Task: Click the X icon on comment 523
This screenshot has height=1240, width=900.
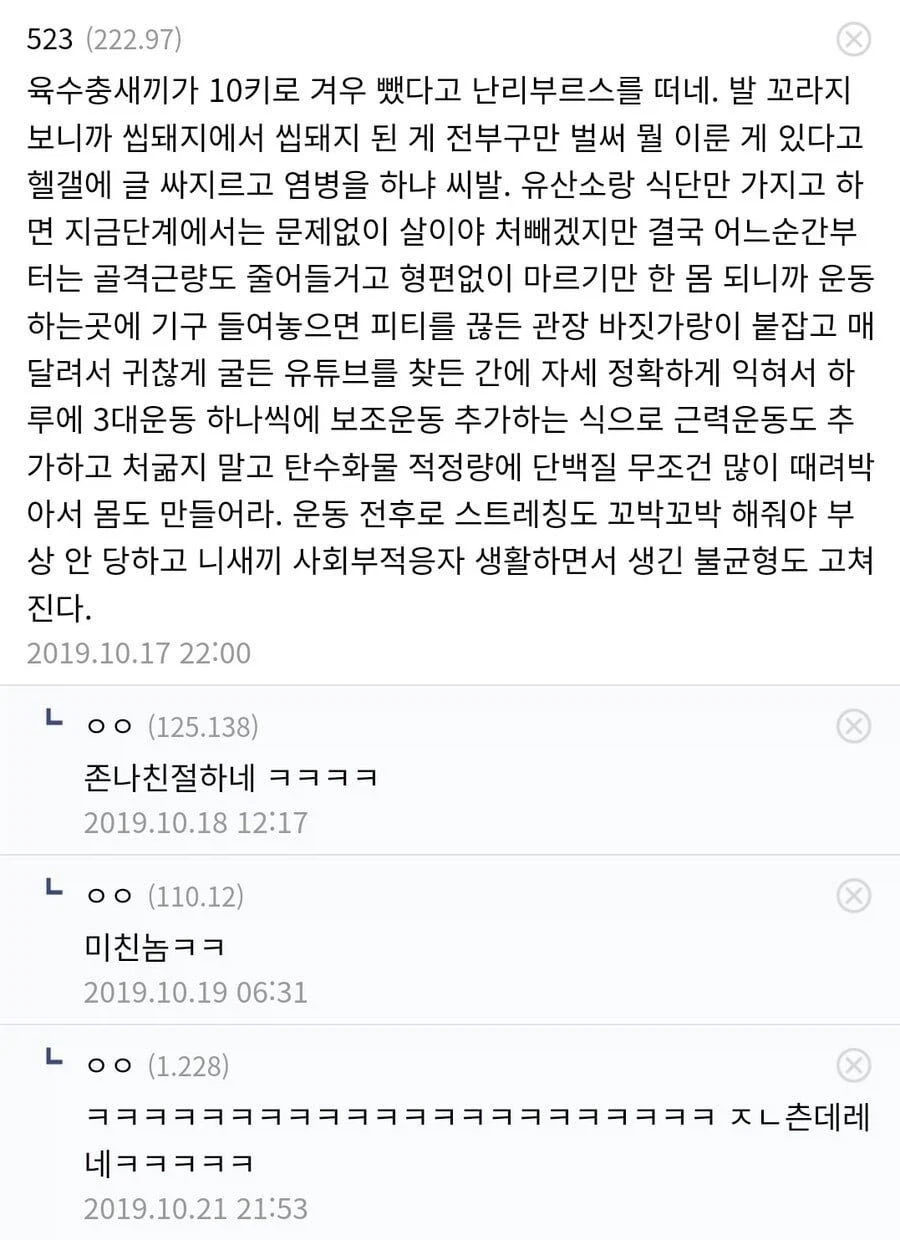Action: click(853, 37)
